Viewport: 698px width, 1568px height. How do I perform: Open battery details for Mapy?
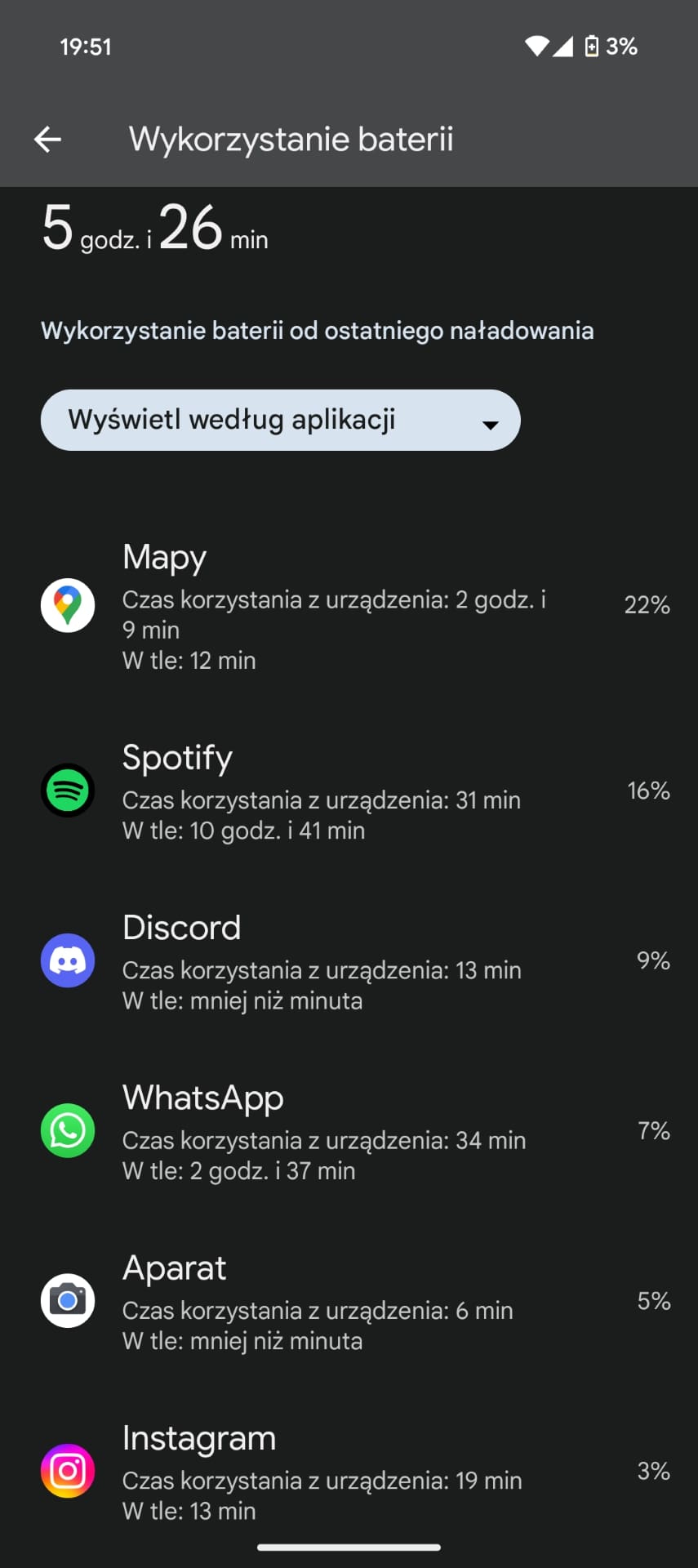[x=349, y=606]
